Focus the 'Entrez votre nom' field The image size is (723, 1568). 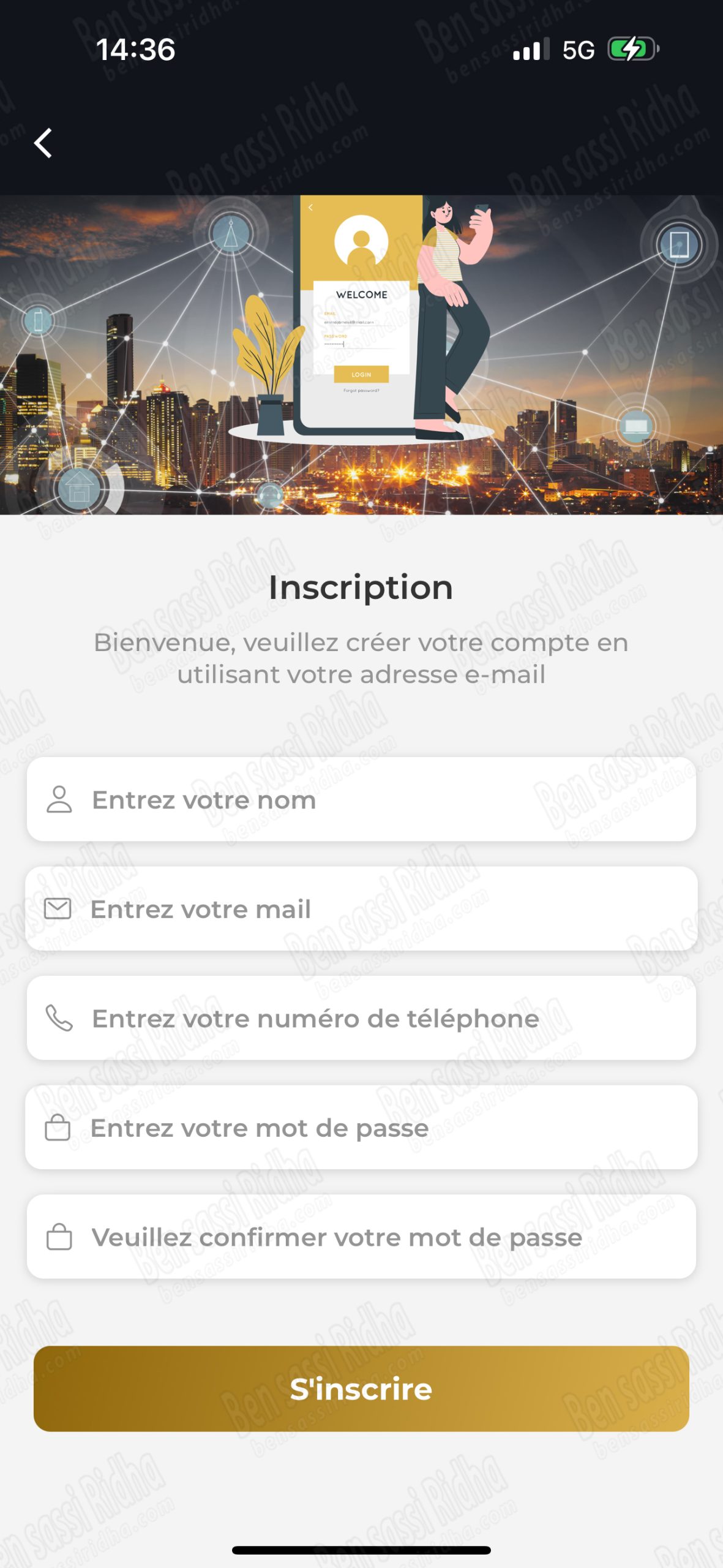361,799
